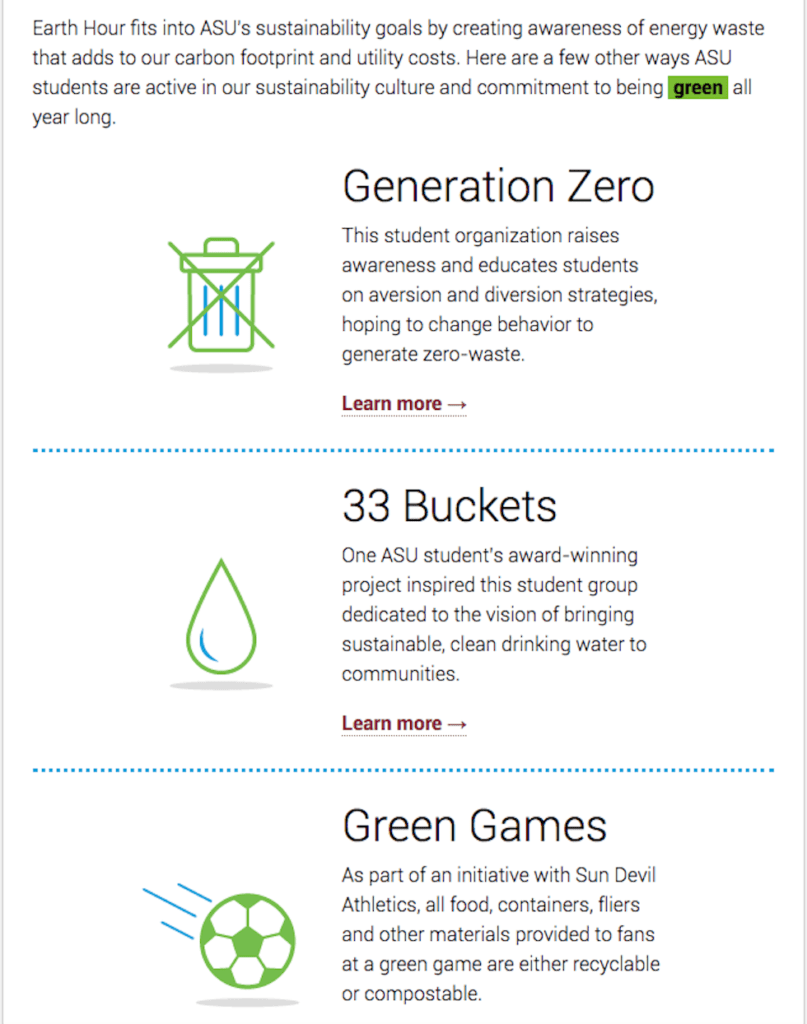Follow Learn more link under 33 Buckets
This screenshot has width=807, height=1024.
404,723
